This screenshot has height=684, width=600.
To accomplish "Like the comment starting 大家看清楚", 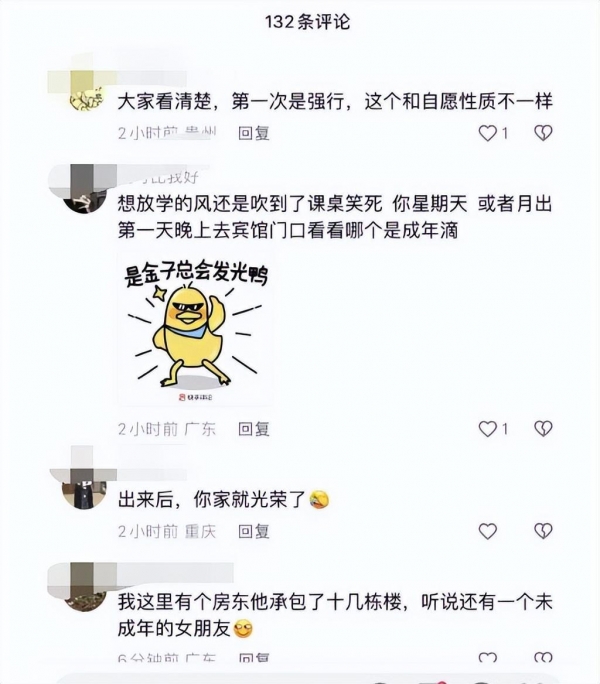I will (x=487, y=133).
